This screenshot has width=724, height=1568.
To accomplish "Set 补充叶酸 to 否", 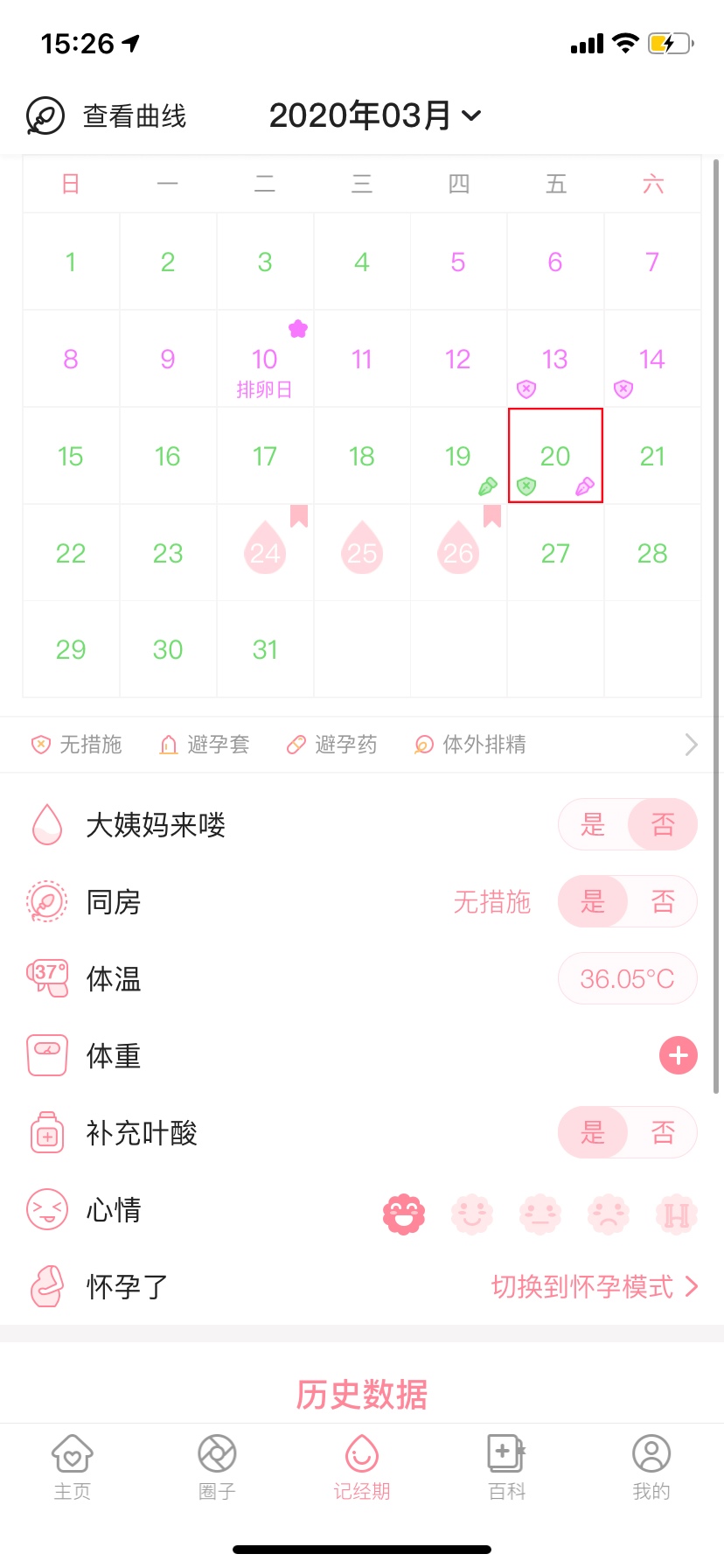I will [x=663, y=1132].
